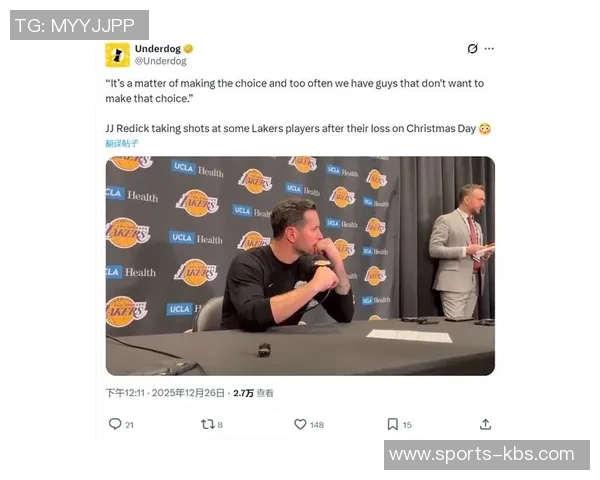Reply to Underdog's post
Image resolution: width=600 pixels, height=480 pixels.
click(115, 424)
